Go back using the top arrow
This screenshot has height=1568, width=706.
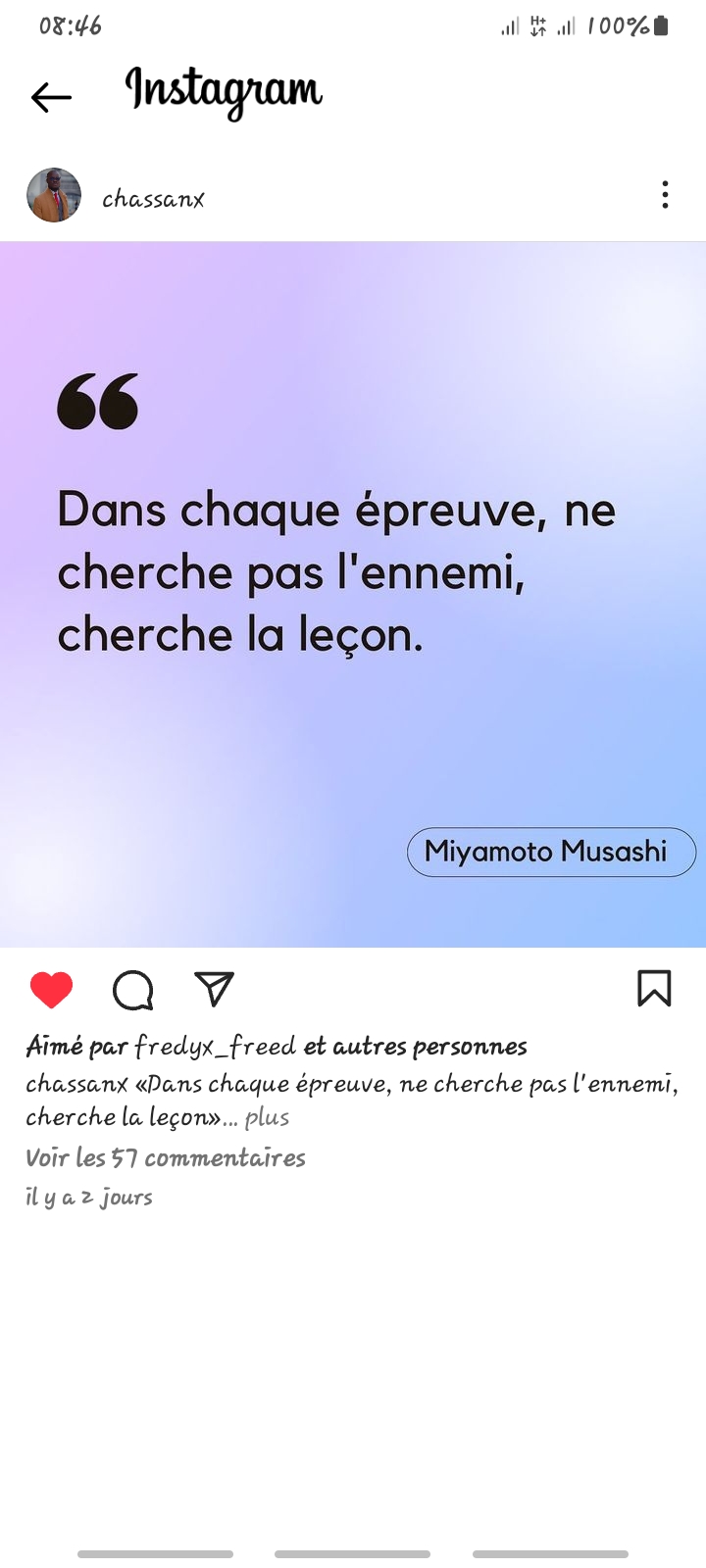pos(51,97)
